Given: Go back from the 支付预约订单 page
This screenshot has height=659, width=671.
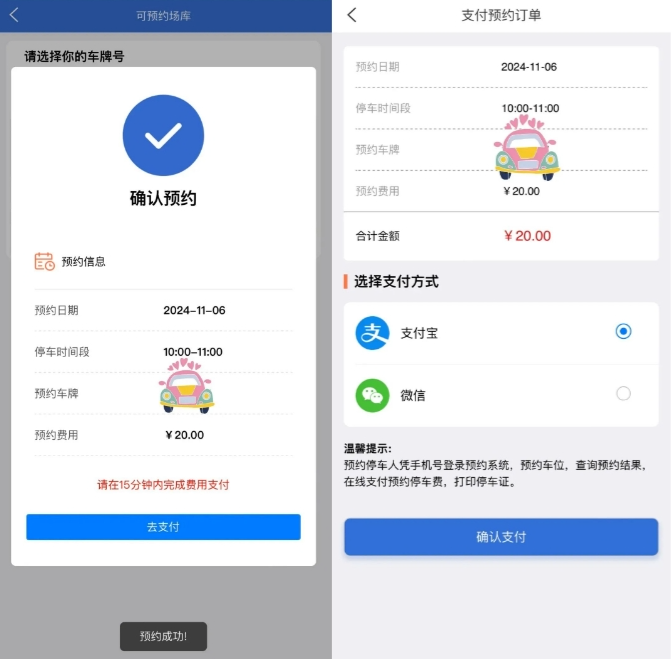Looking at the screenshot, I should tap(352, 15).
